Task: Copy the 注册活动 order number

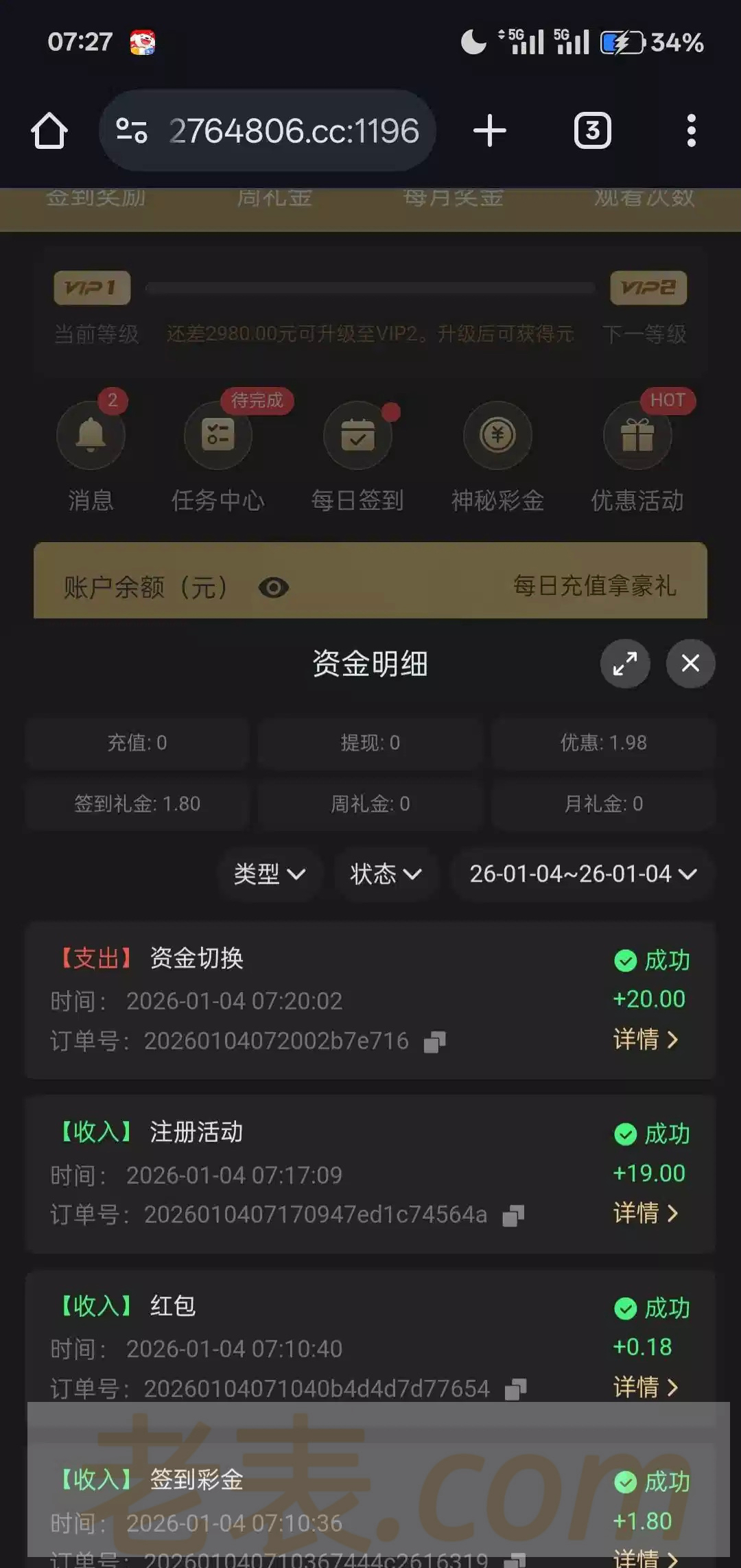Action: click(x=513, y=1215)
